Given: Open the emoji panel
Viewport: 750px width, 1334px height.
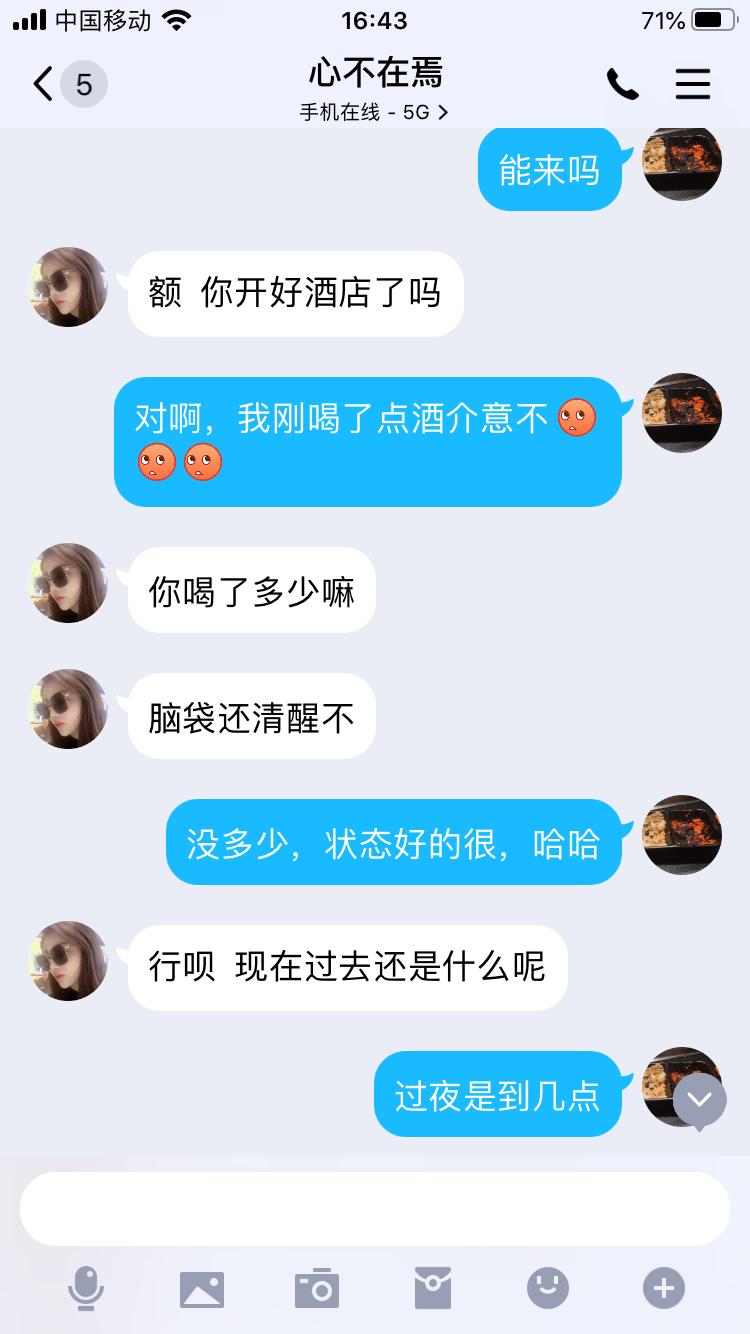Looking at the screenshot, I should click(x=548, y=1288).
